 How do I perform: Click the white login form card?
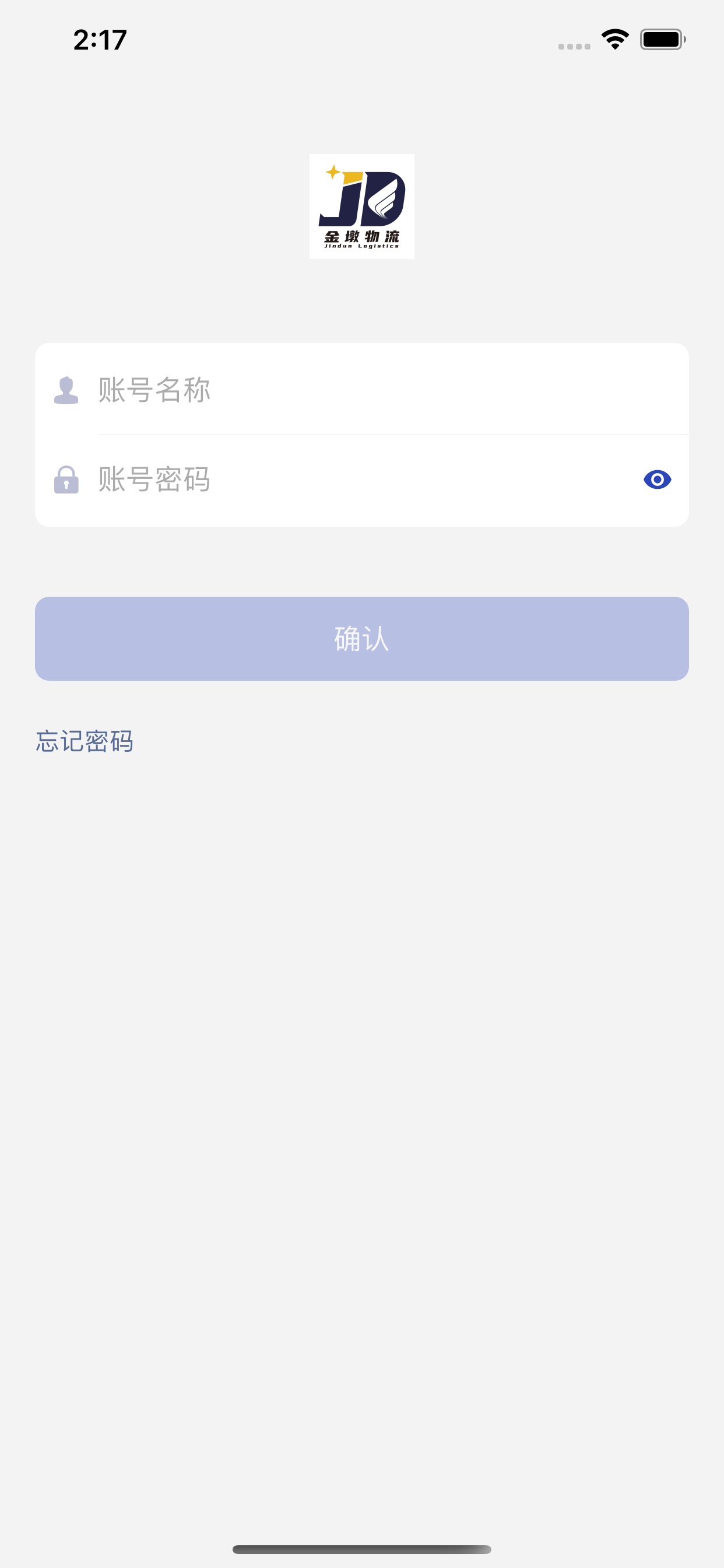click(x=361, y=433)
